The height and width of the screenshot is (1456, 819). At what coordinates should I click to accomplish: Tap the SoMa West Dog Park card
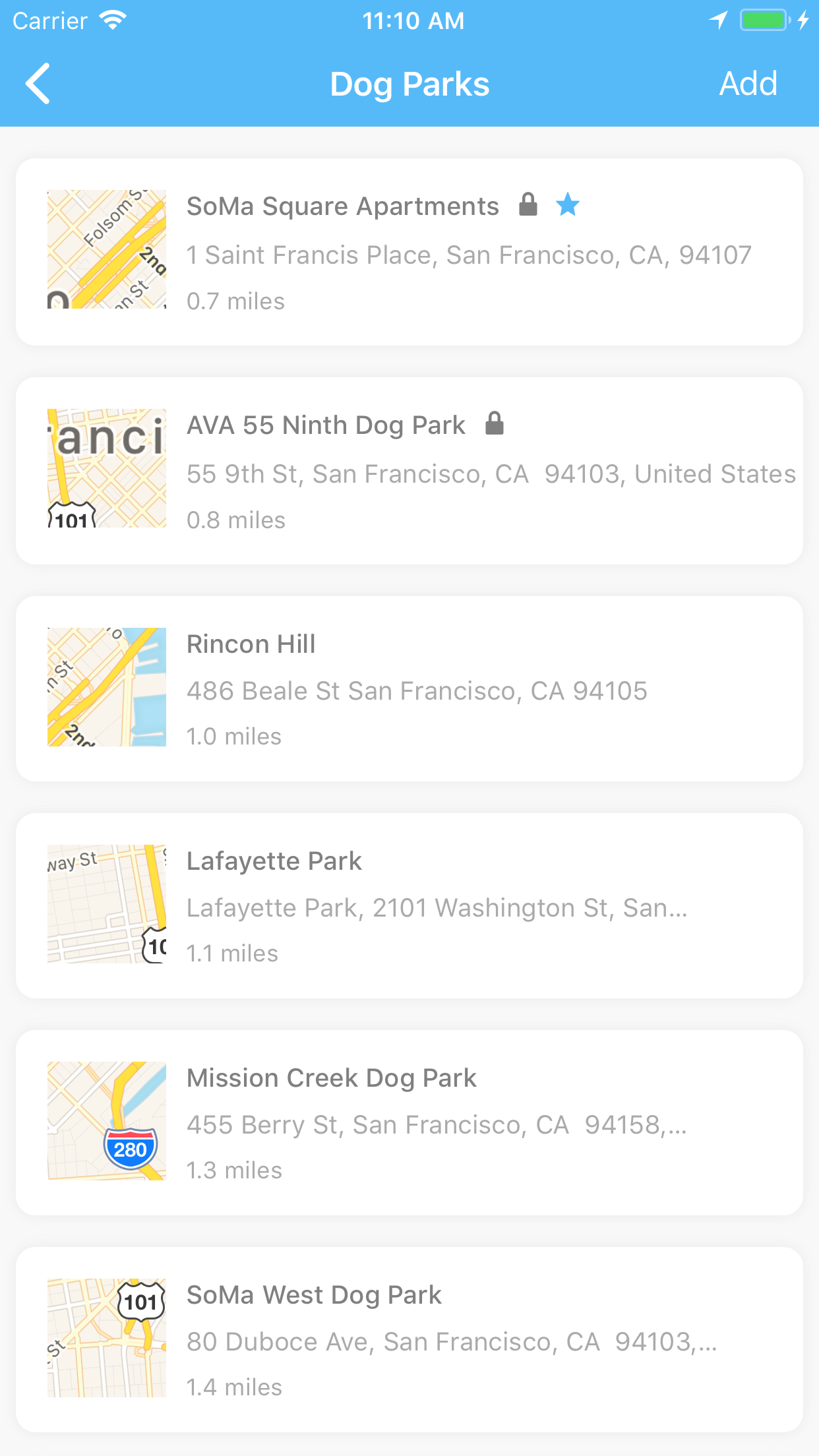pyautogui.click(x=409, y=1339)
